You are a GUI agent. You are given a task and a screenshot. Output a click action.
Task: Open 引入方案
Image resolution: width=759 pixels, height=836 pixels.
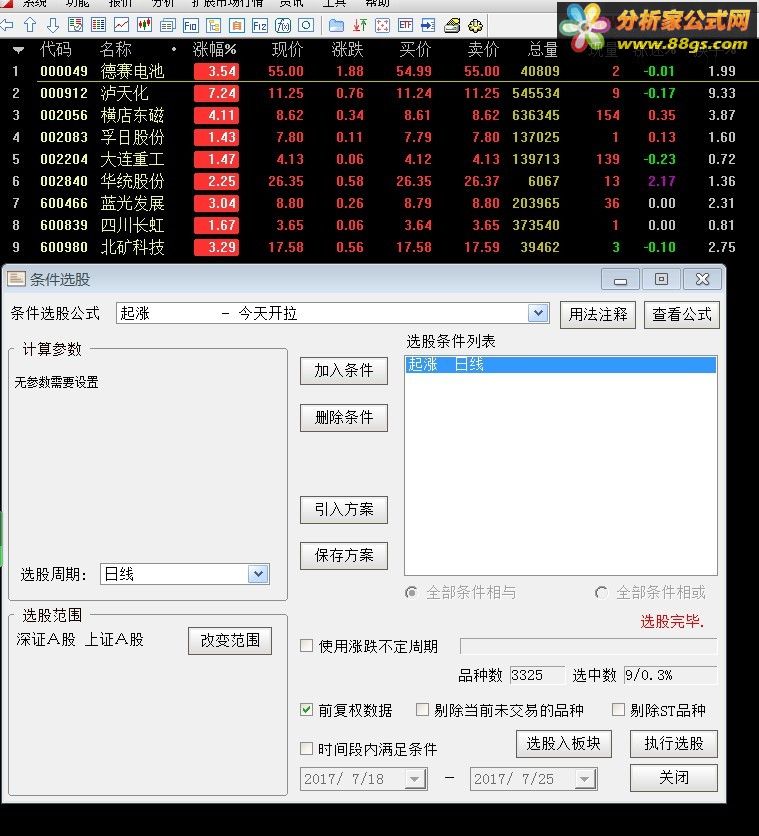[x=344, y=509]
